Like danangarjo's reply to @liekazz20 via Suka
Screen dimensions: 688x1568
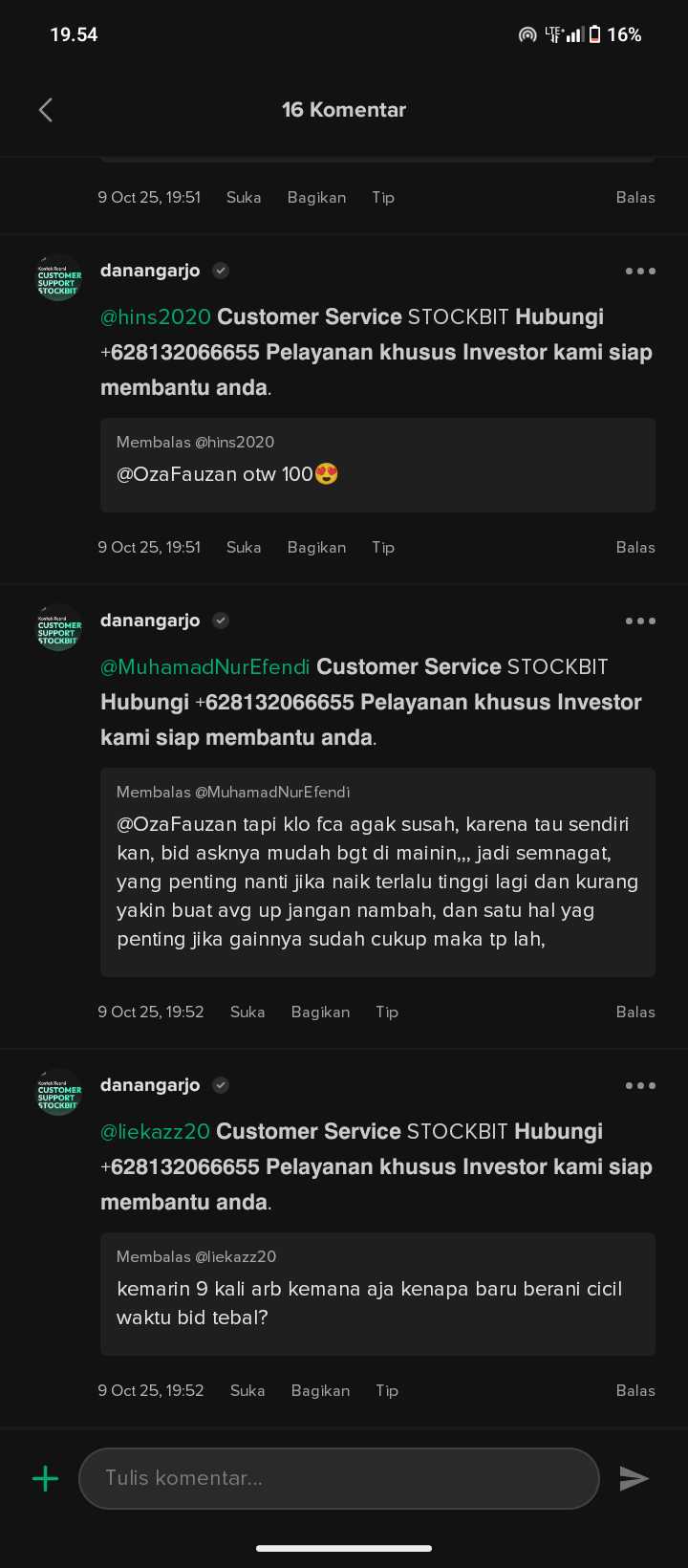point(247,1390)
